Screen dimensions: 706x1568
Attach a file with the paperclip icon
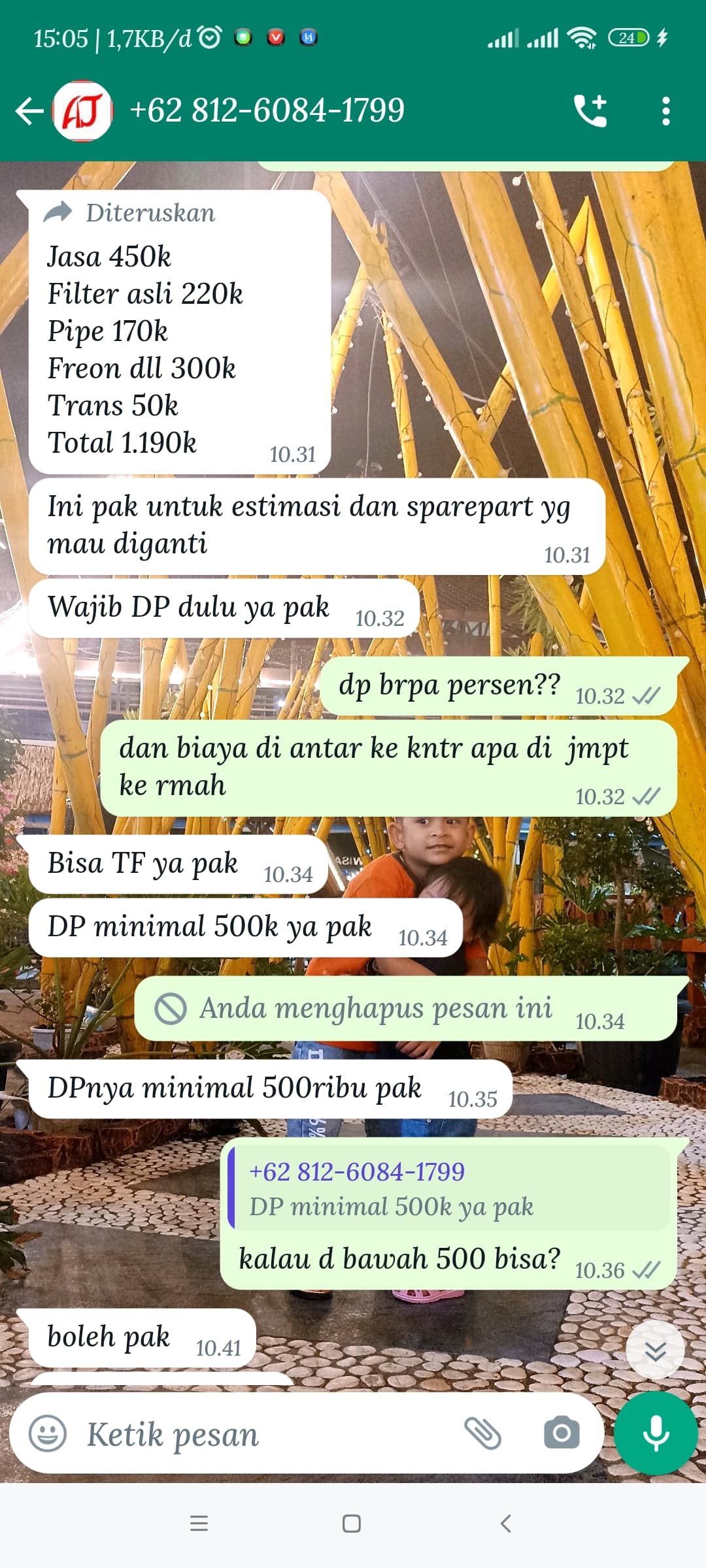tap(482, 1433)
